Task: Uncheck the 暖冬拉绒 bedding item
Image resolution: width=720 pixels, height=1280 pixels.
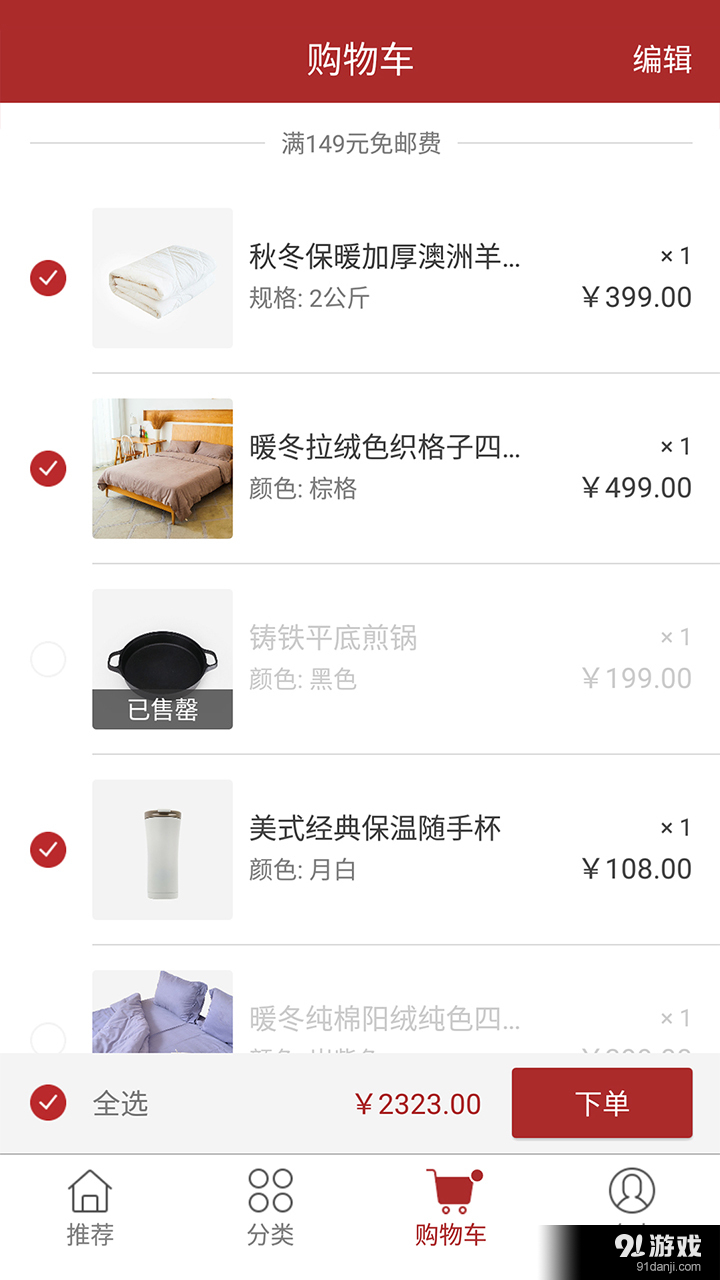Action: 47,468
